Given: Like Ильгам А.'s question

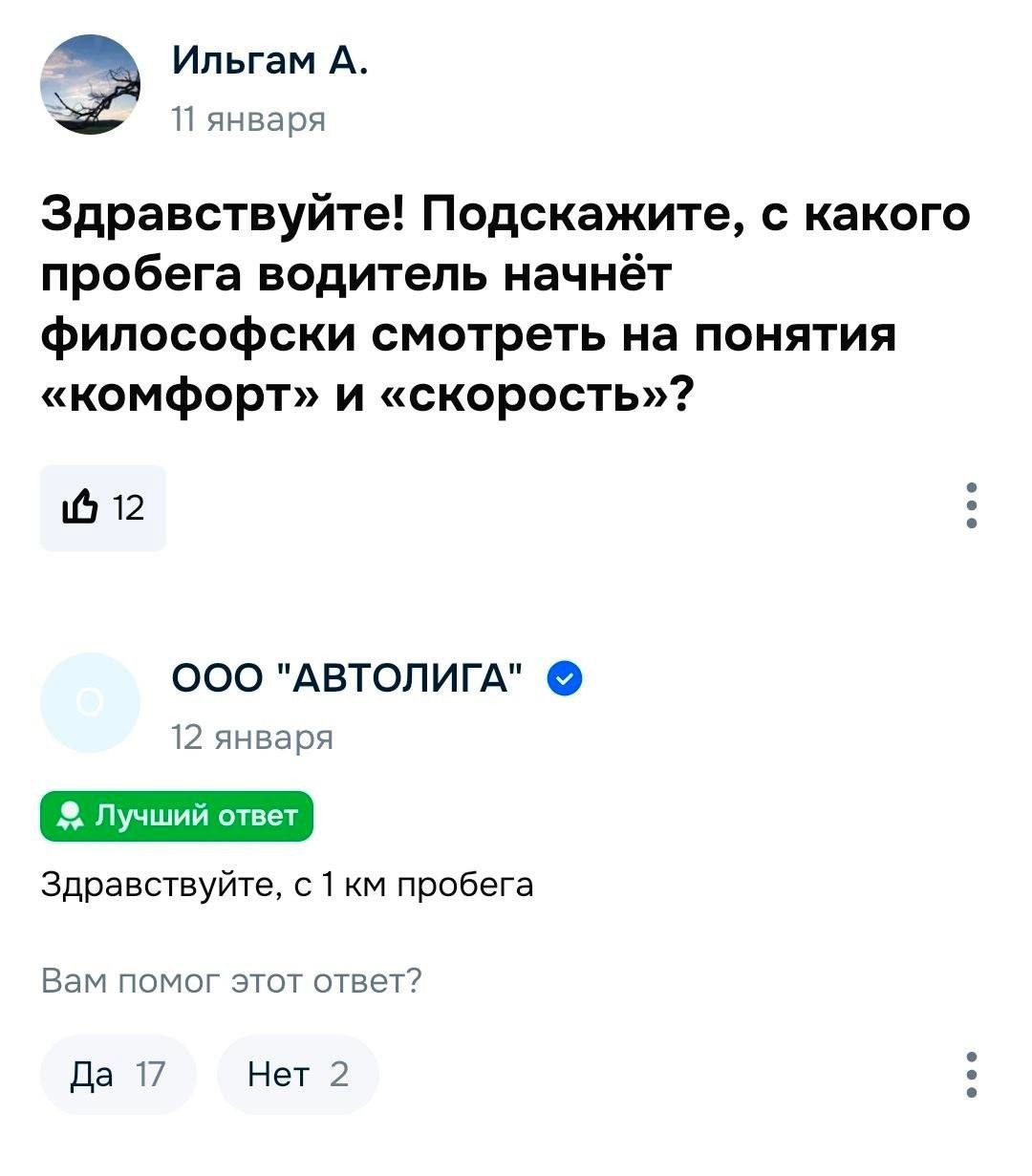Looking at the screenshot, I should click(103, 508).
